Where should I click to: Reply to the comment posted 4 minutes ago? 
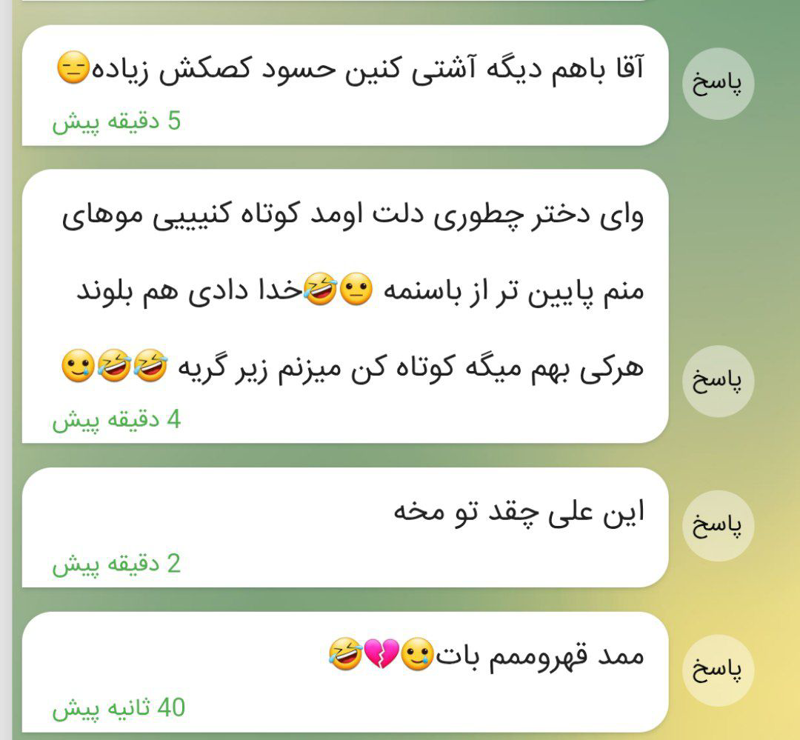pos(717,381)
